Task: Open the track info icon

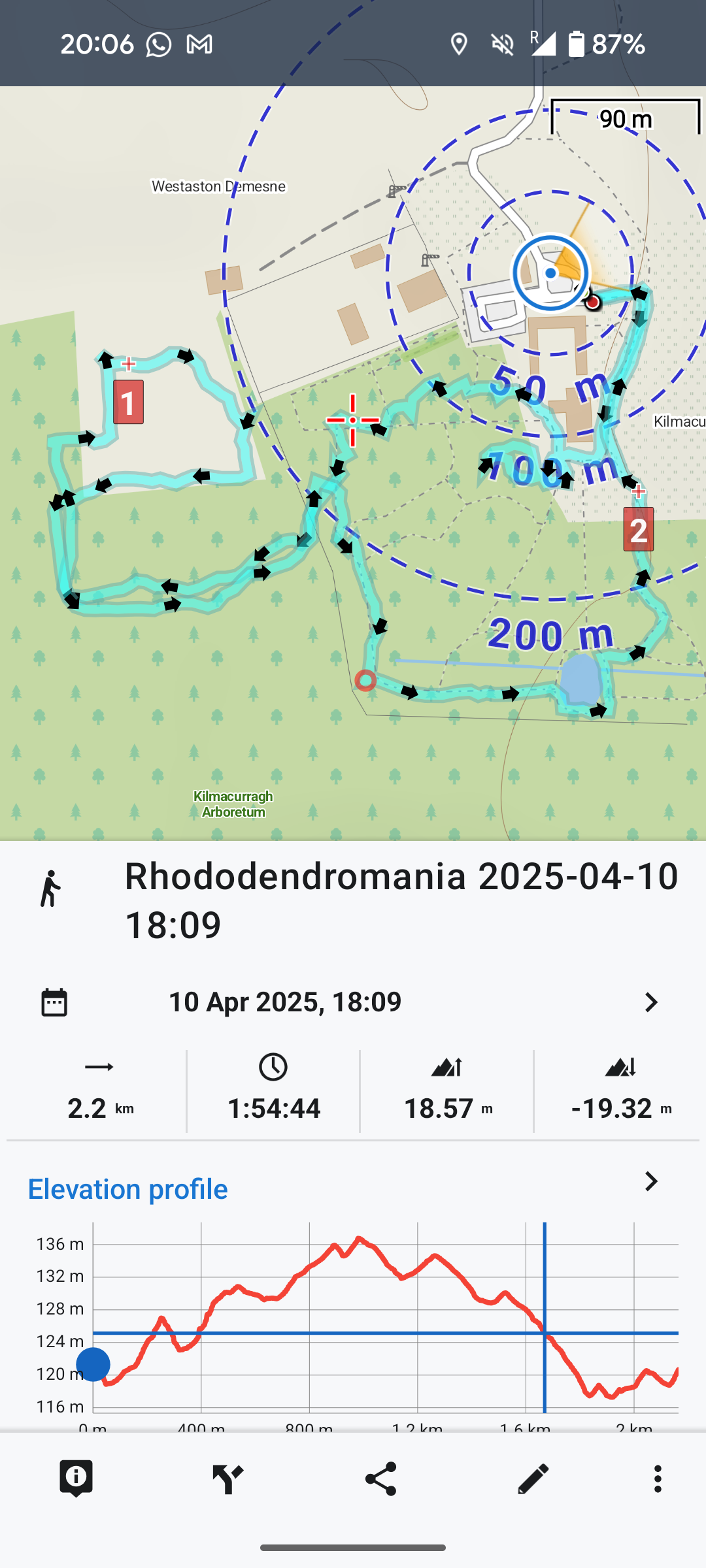Action: click(x=76, y=1478)
